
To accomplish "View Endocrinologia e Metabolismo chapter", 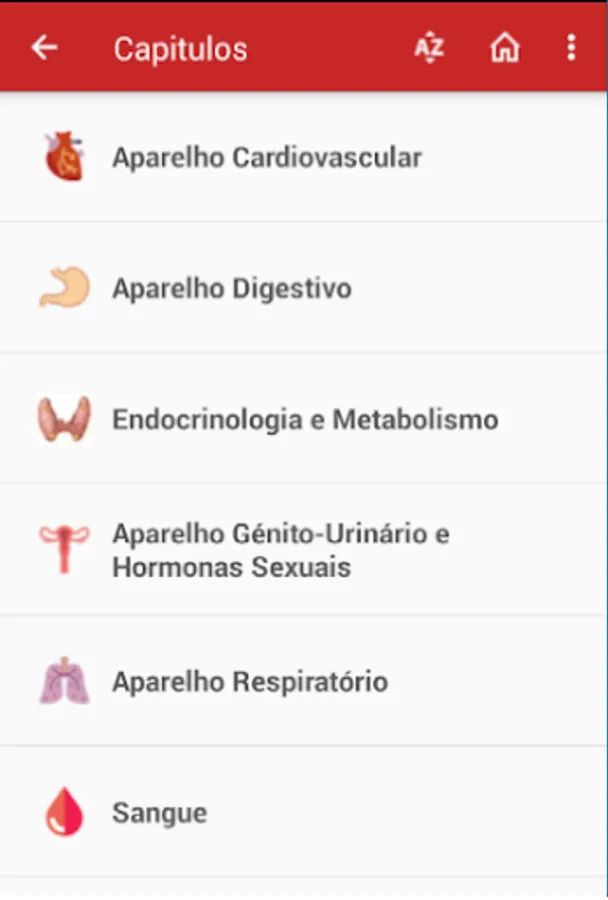I will [x=304, y=419].
